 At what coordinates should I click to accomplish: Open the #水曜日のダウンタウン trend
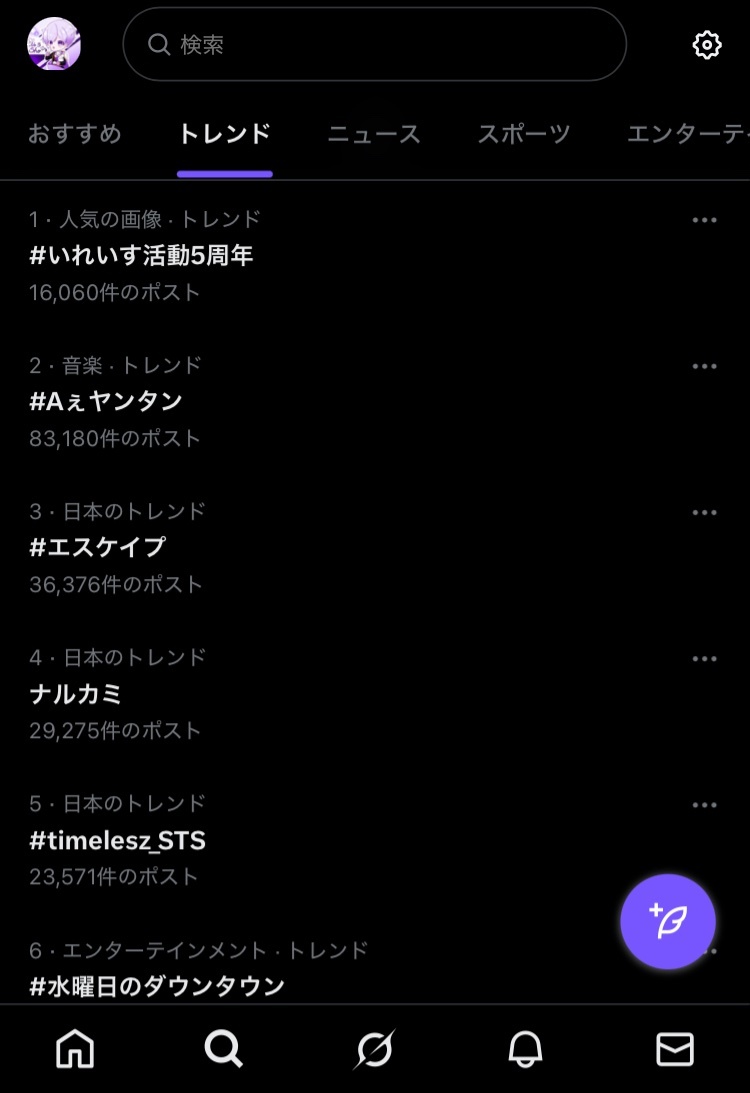(x=157, y=986)
